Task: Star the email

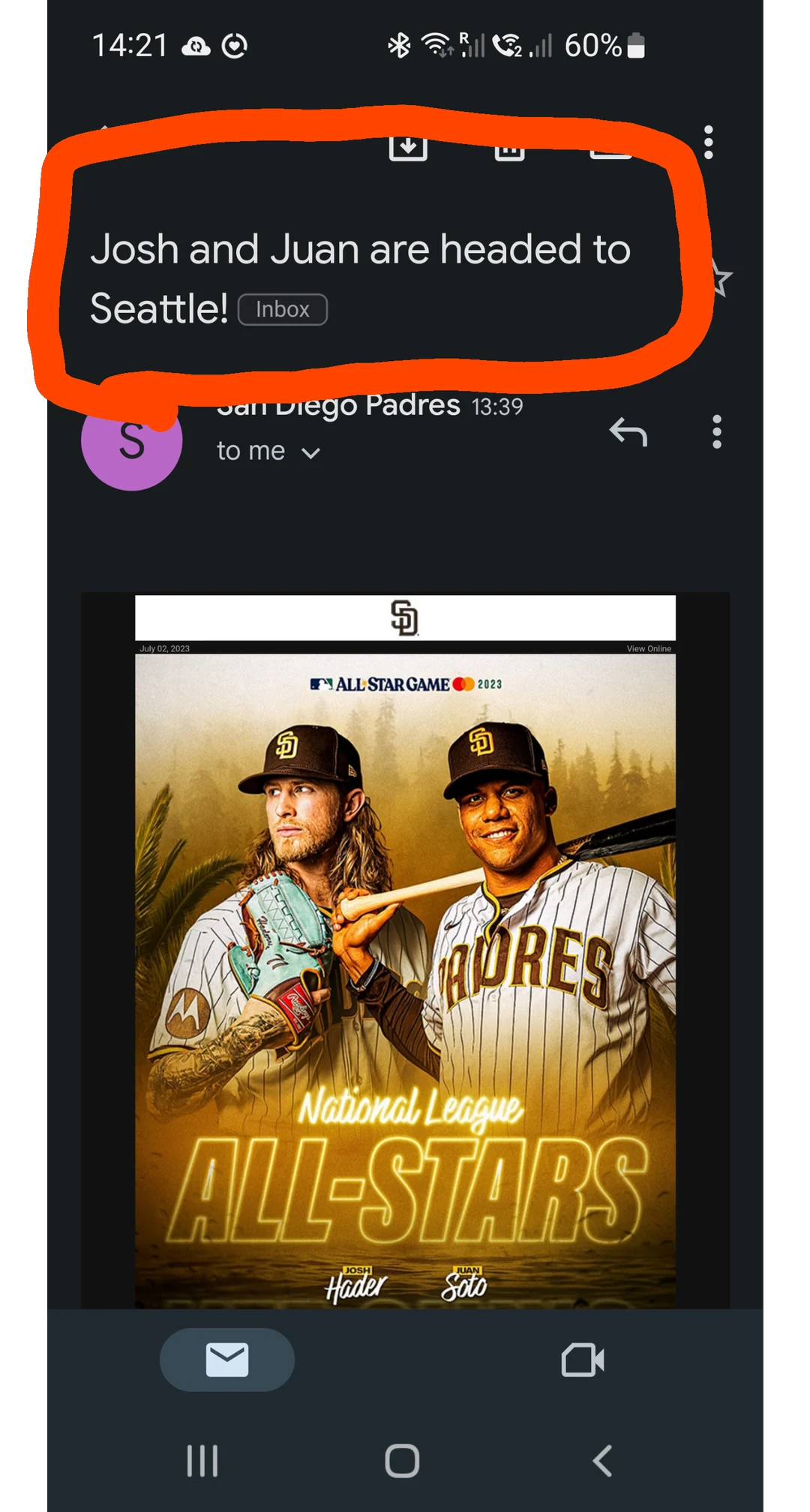Action: (x=718, y=278)
